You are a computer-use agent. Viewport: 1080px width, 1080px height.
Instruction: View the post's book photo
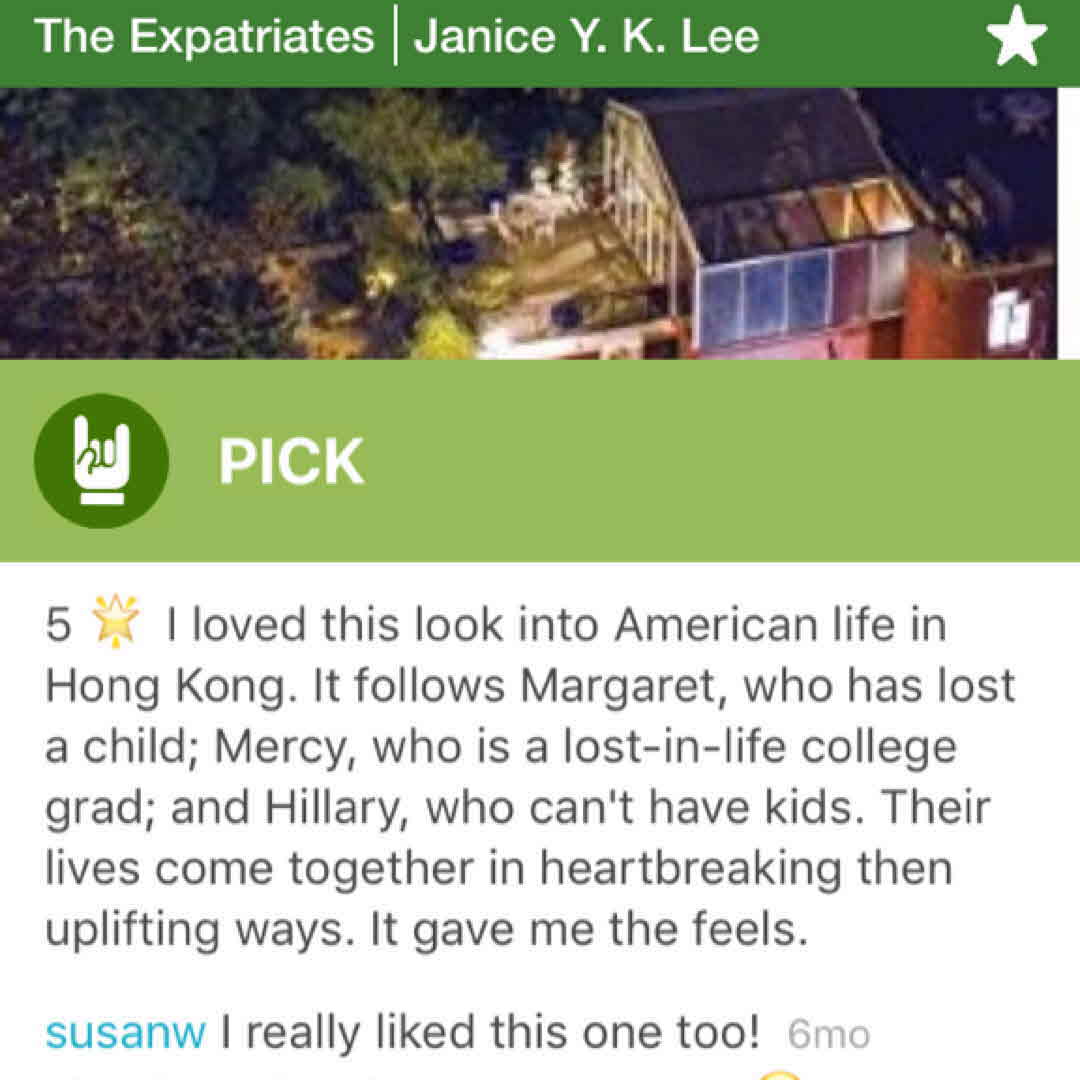(528, 224)
